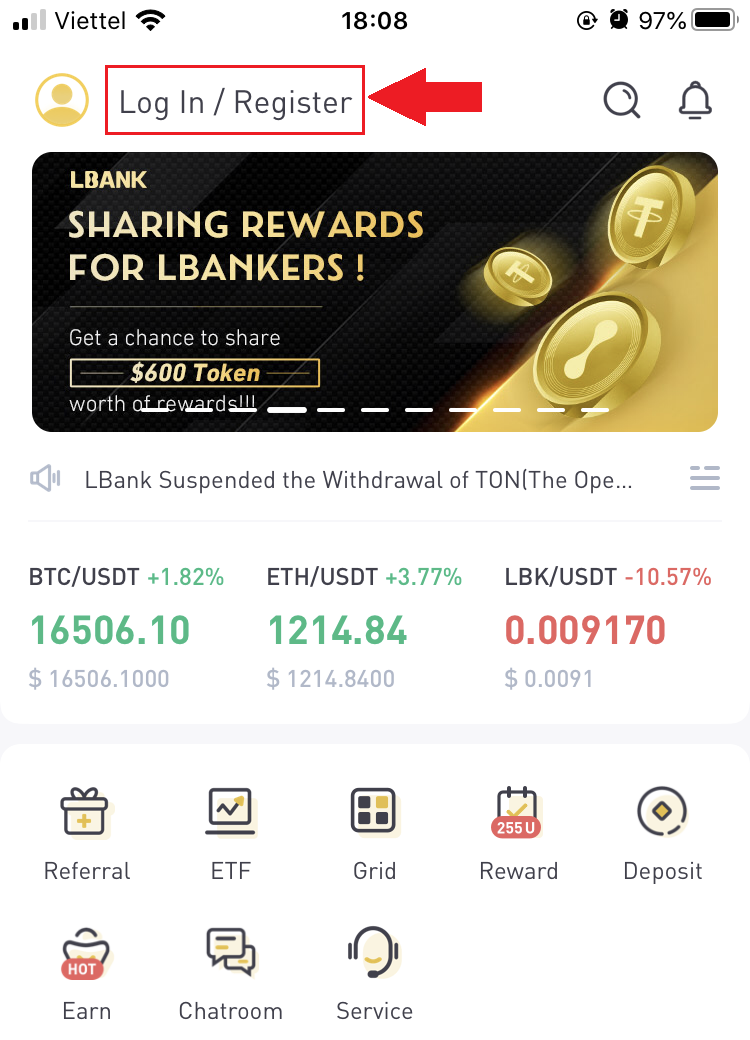Open the Referral shortcut
750x1040 pixels.
pyautogui.click(x=87, y=833)
